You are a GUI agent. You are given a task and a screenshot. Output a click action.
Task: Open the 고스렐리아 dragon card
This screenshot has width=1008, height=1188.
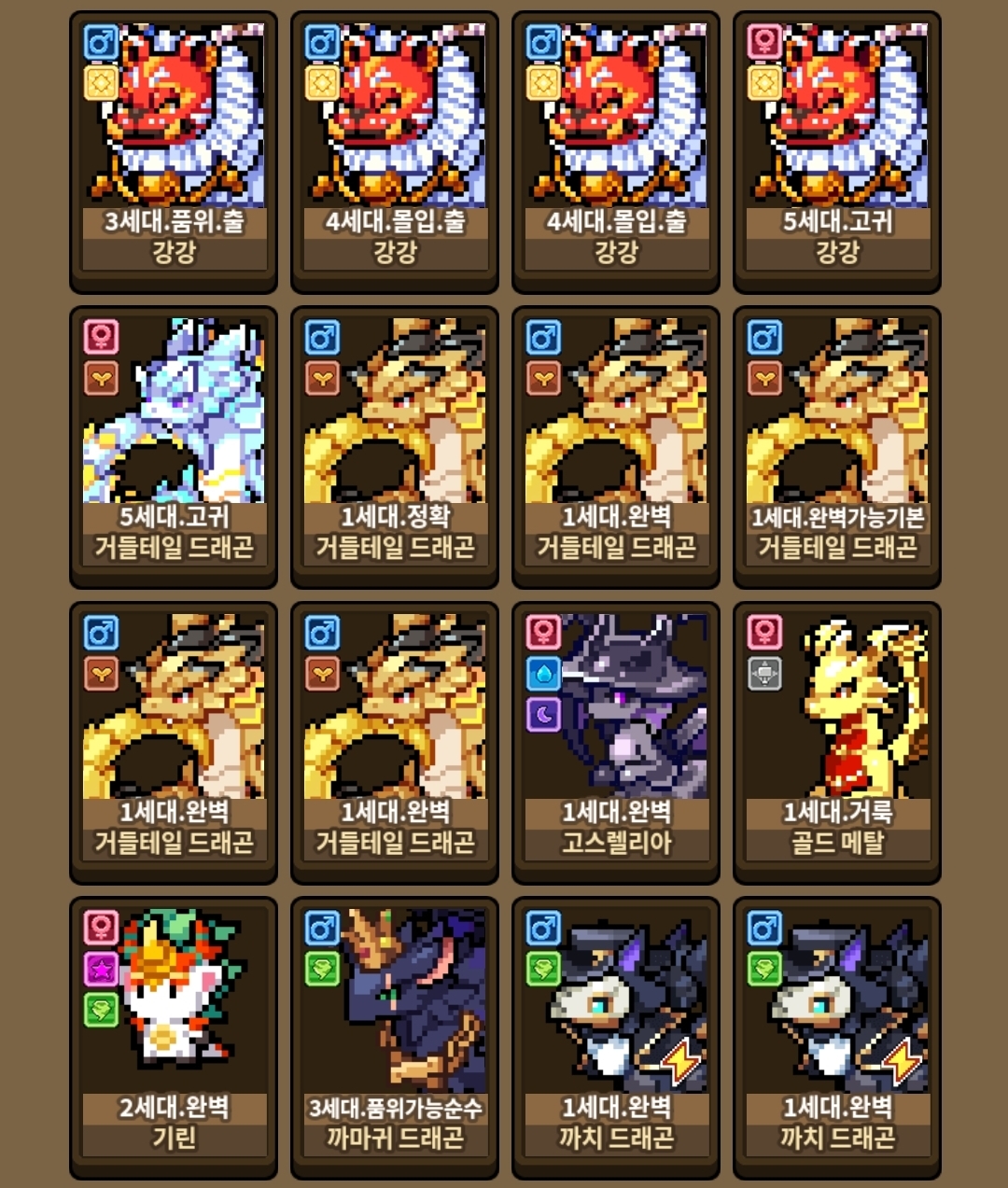point(616,741)
